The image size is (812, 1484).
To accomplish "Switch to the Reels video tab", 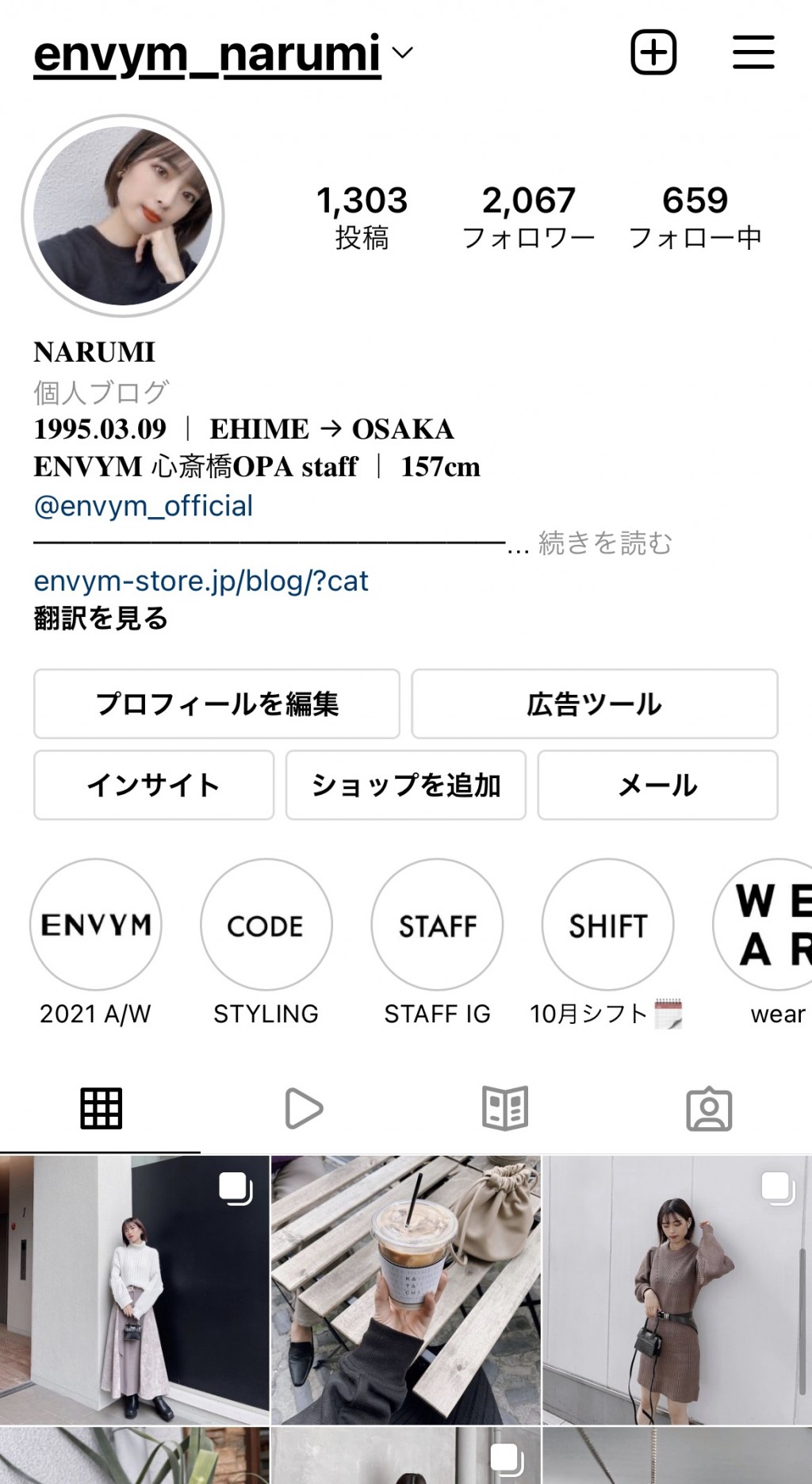I will coord(304,1108).
